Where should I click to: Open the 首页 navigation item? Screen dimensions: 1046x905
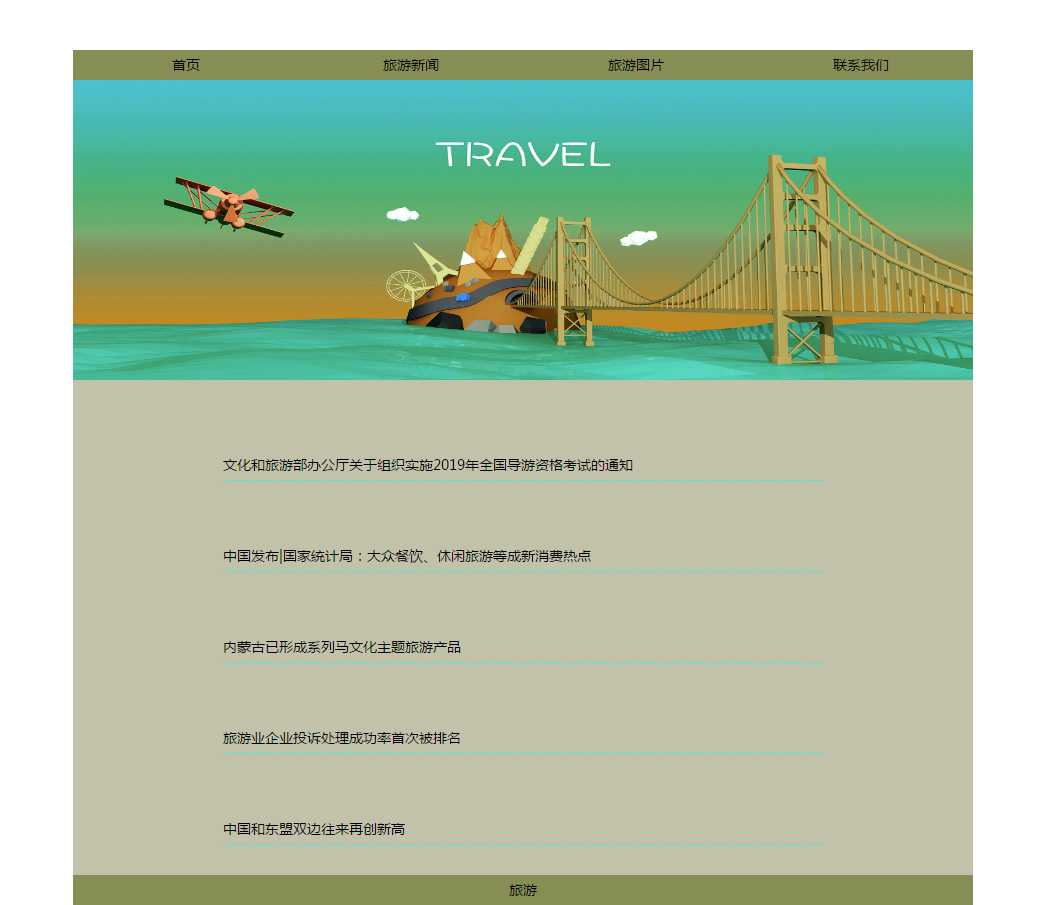point(186,65)
